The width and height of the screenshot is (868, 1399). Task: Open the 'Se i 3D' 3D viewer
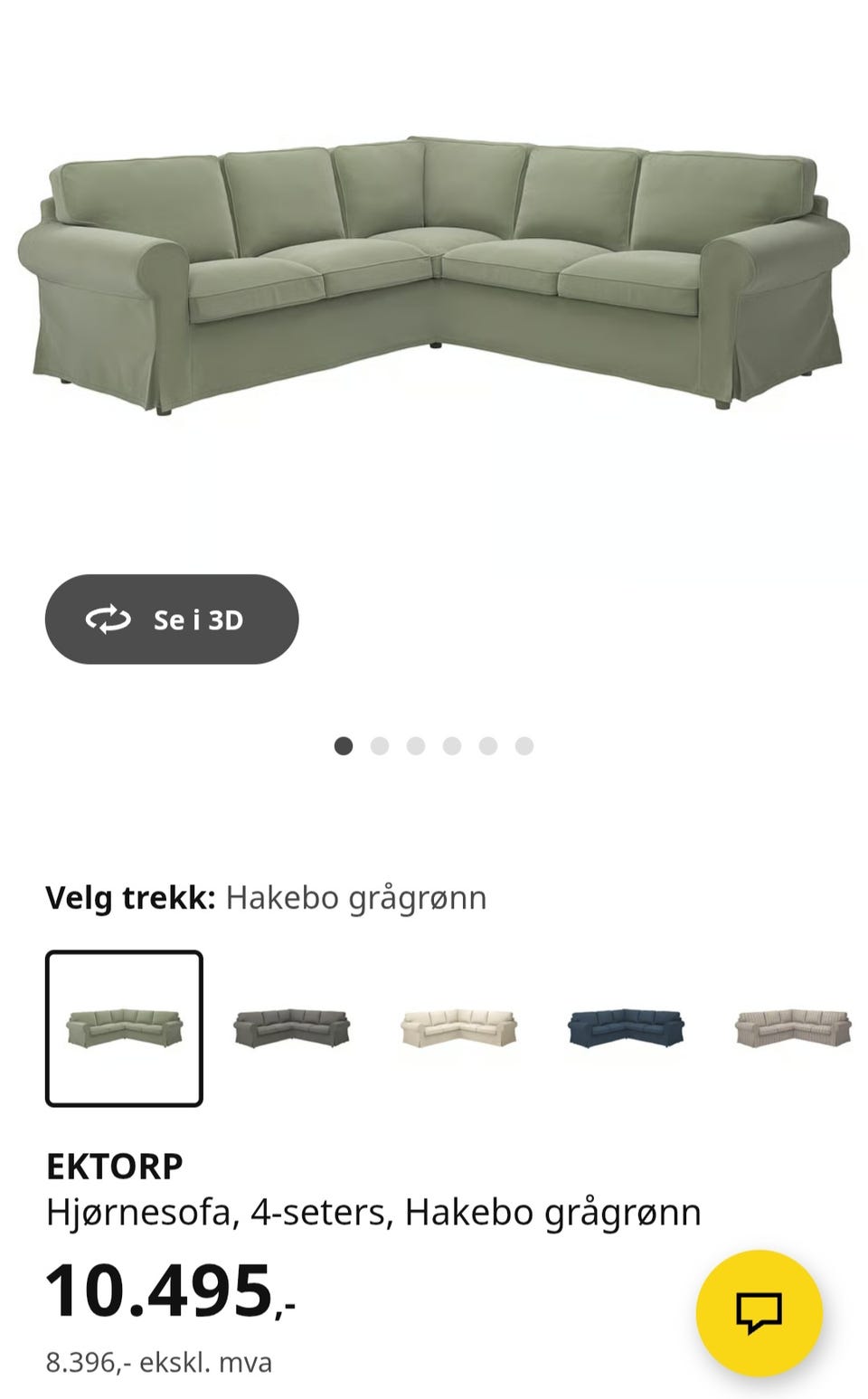click(x=174, y=619)
